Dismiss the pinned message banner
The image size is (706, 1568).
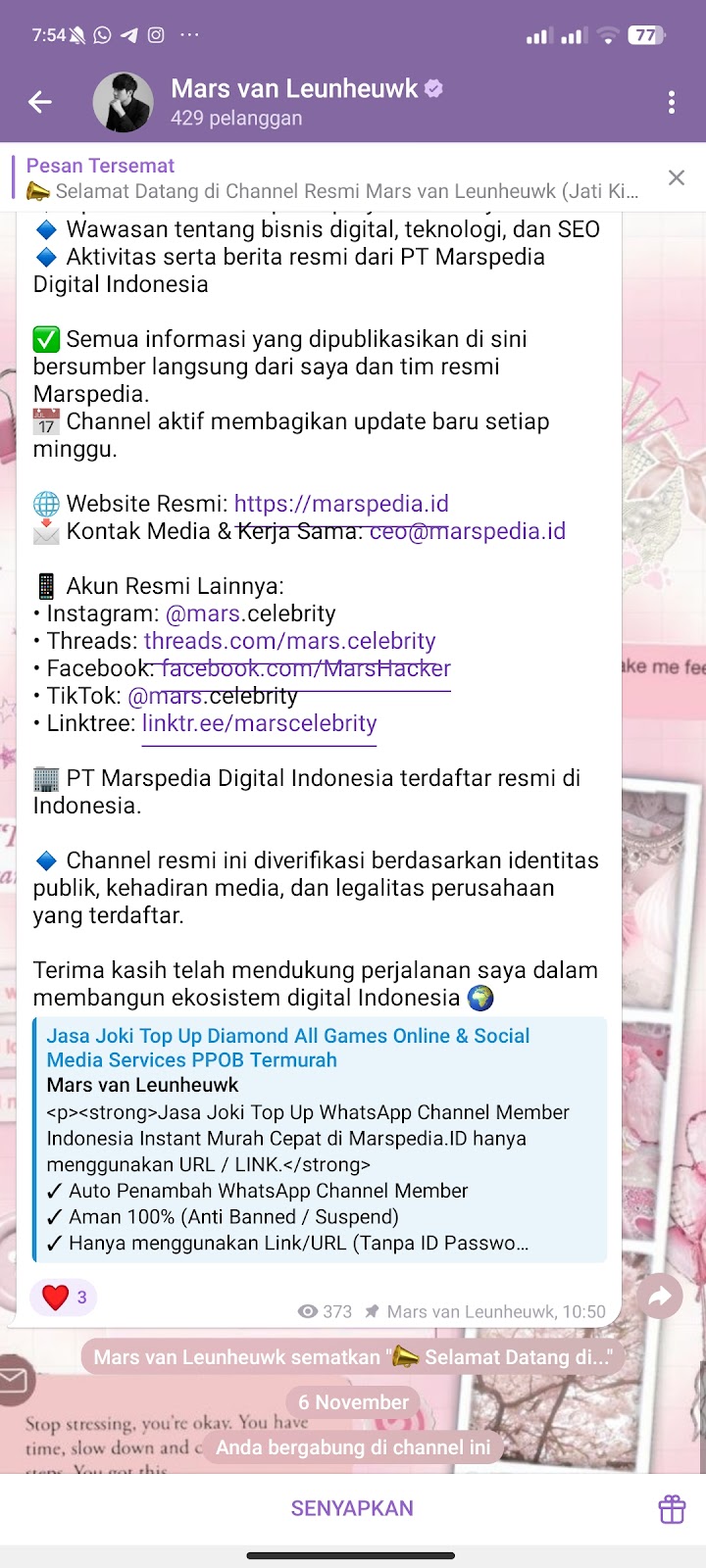pos(676,177)
